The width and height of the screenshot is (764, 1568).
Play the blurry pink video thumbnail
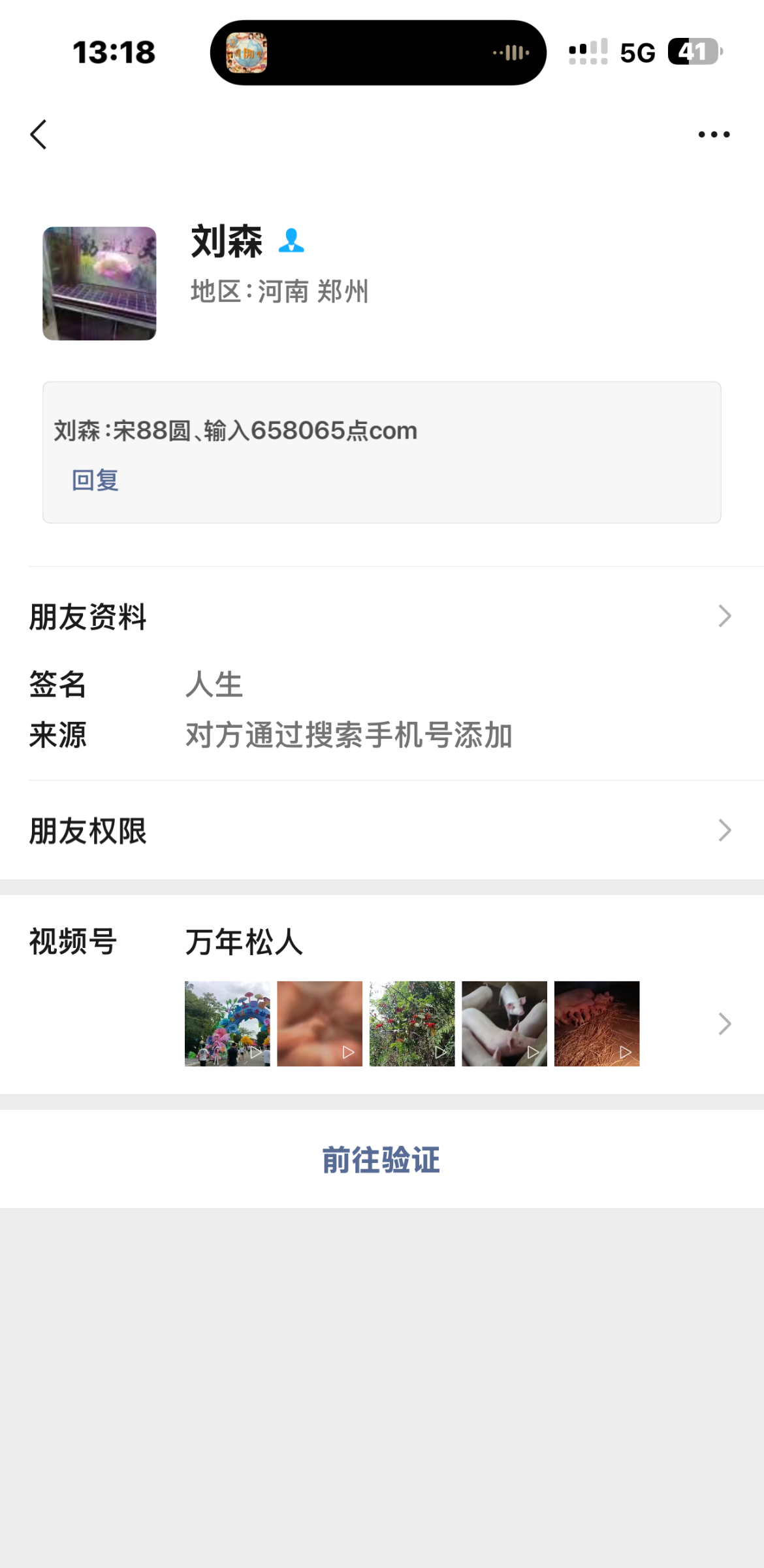(x=319, y=1024)
